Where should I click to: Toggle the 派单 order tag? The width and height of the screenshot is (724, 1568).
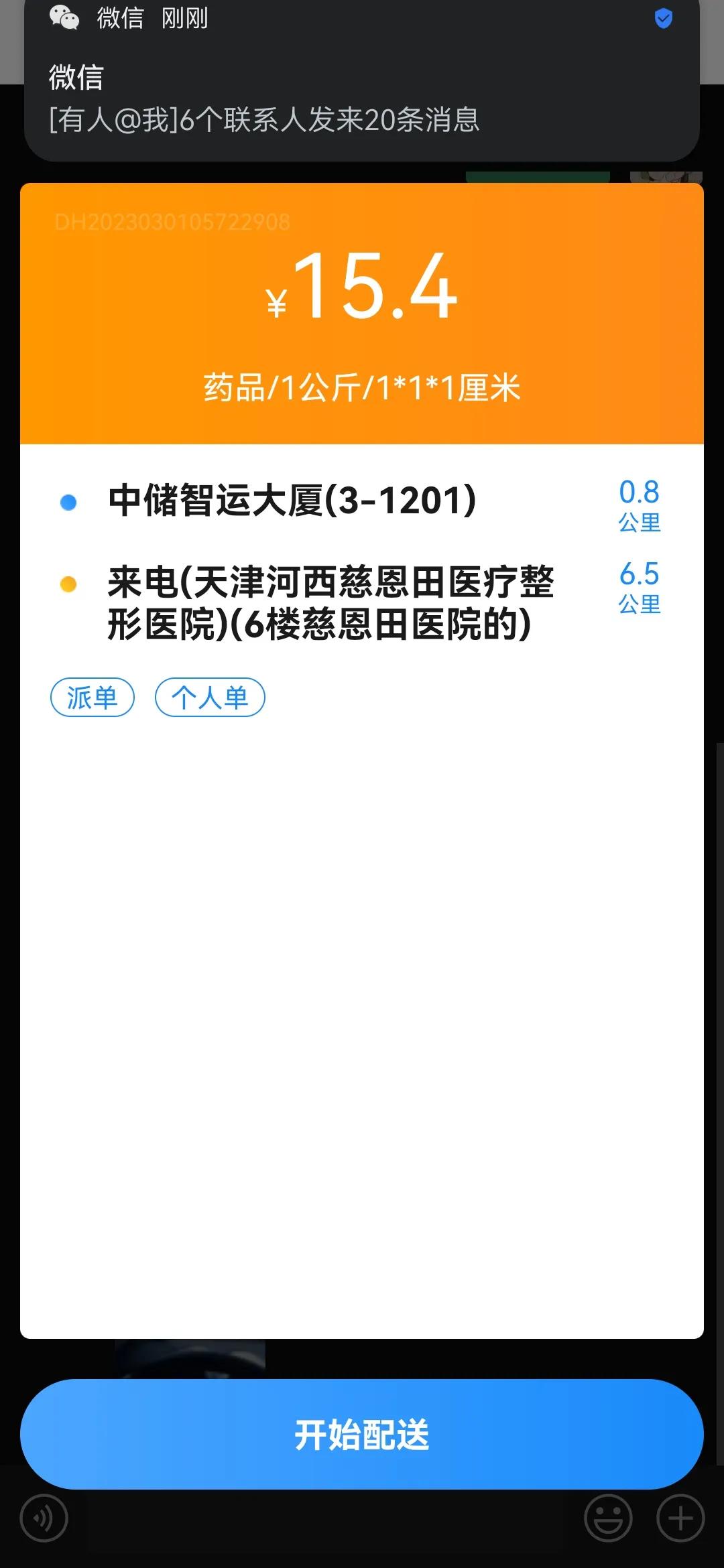pos(93,697)
